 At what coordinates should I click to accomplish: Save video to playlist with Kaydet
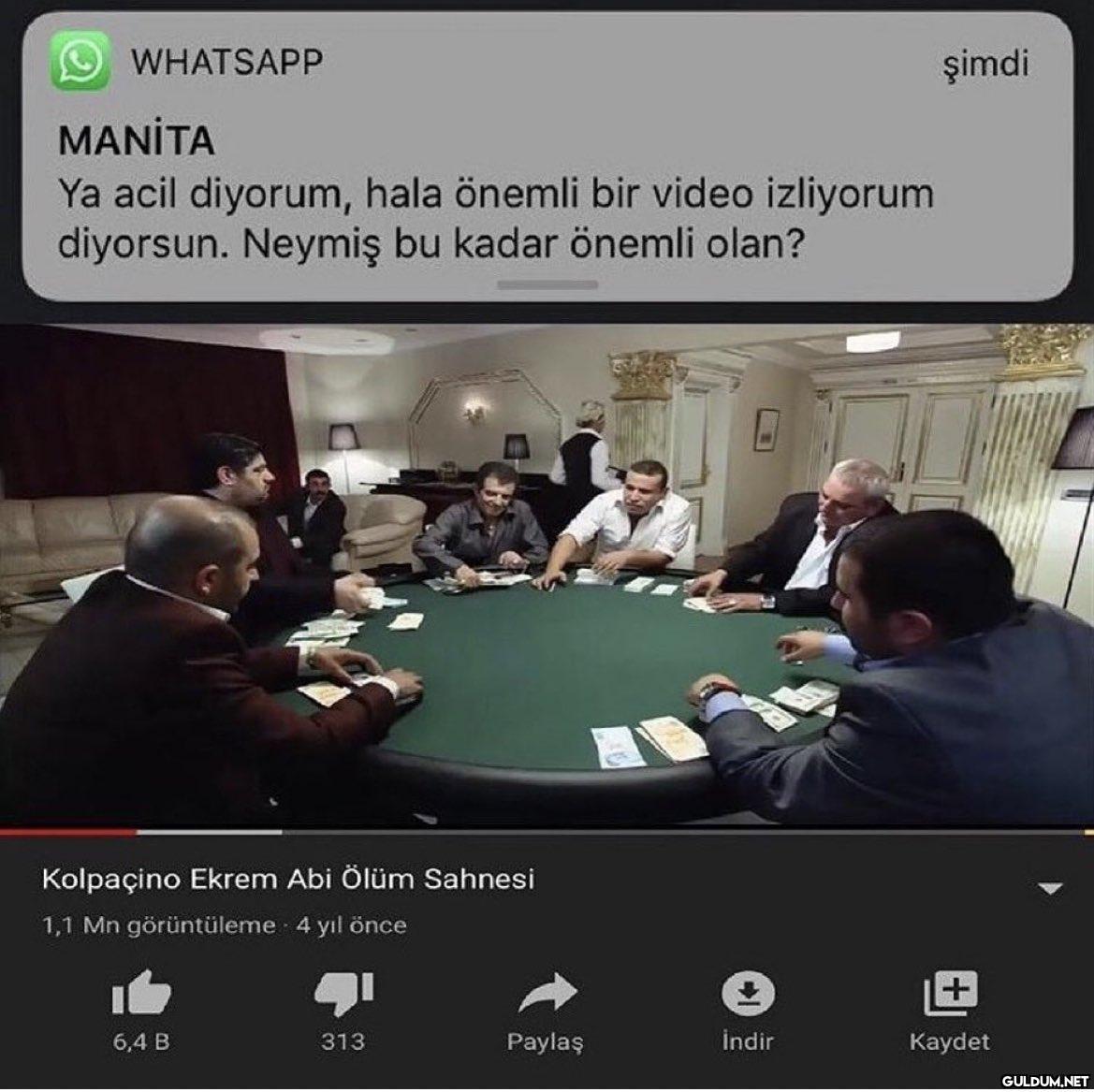[x=949, y=995]
